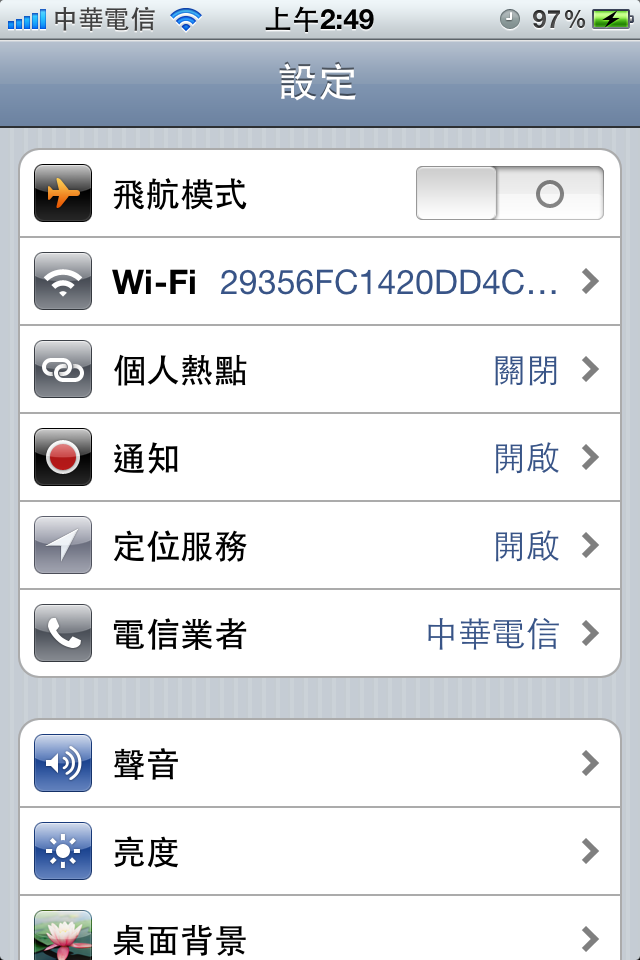640x960 pixels.
Task: Open 個人熱點 personal hotspot settings
Action: point(320,370)
